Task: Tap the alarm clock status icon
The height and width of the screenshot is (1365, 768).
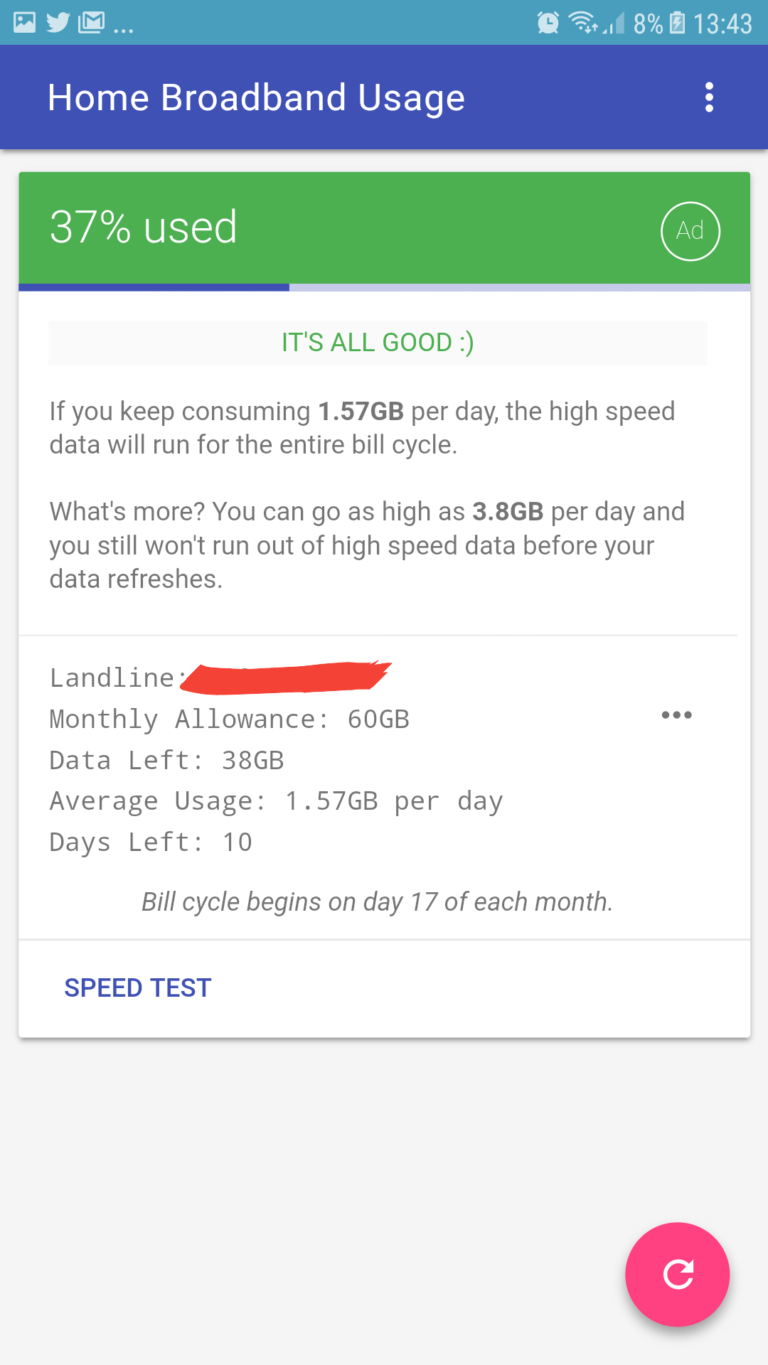Action: point(549,20)
